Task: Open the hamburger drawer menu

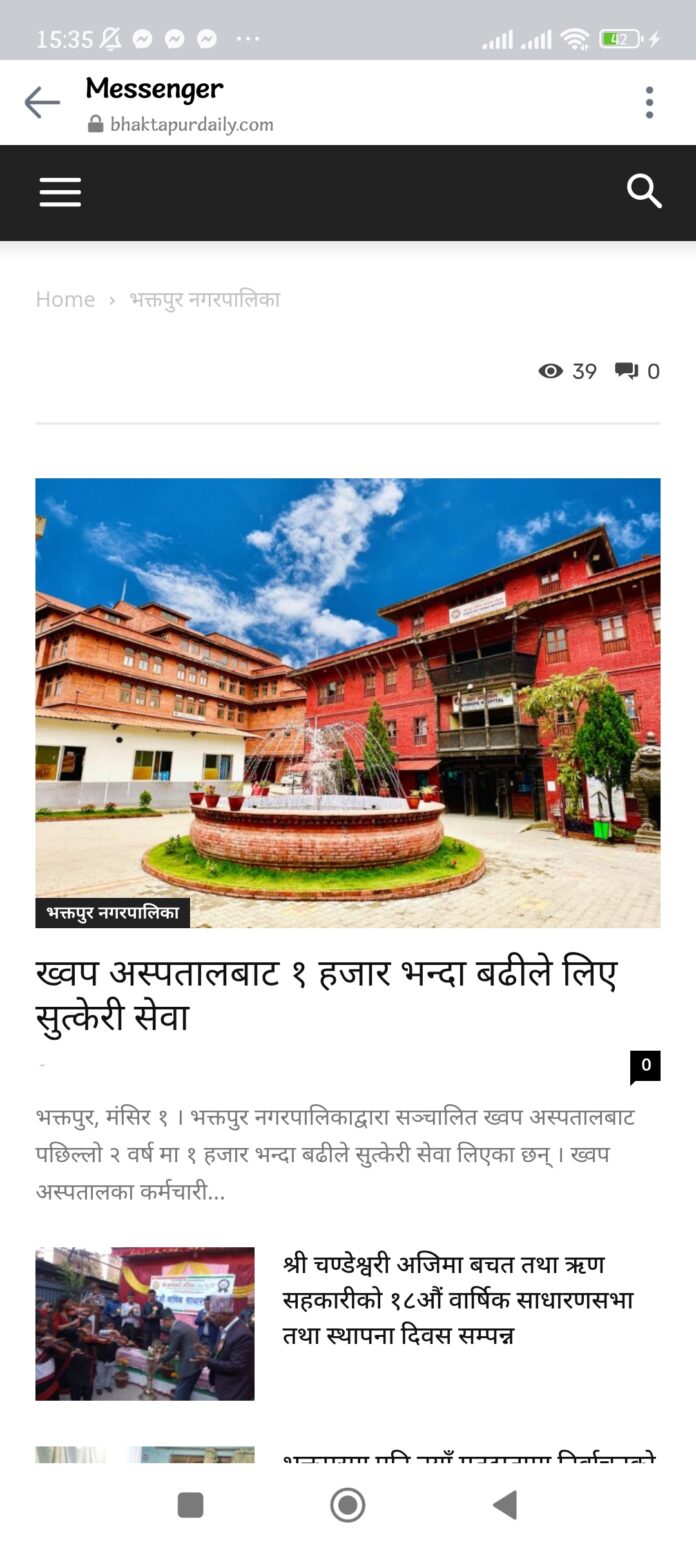Action: [60, 192]
